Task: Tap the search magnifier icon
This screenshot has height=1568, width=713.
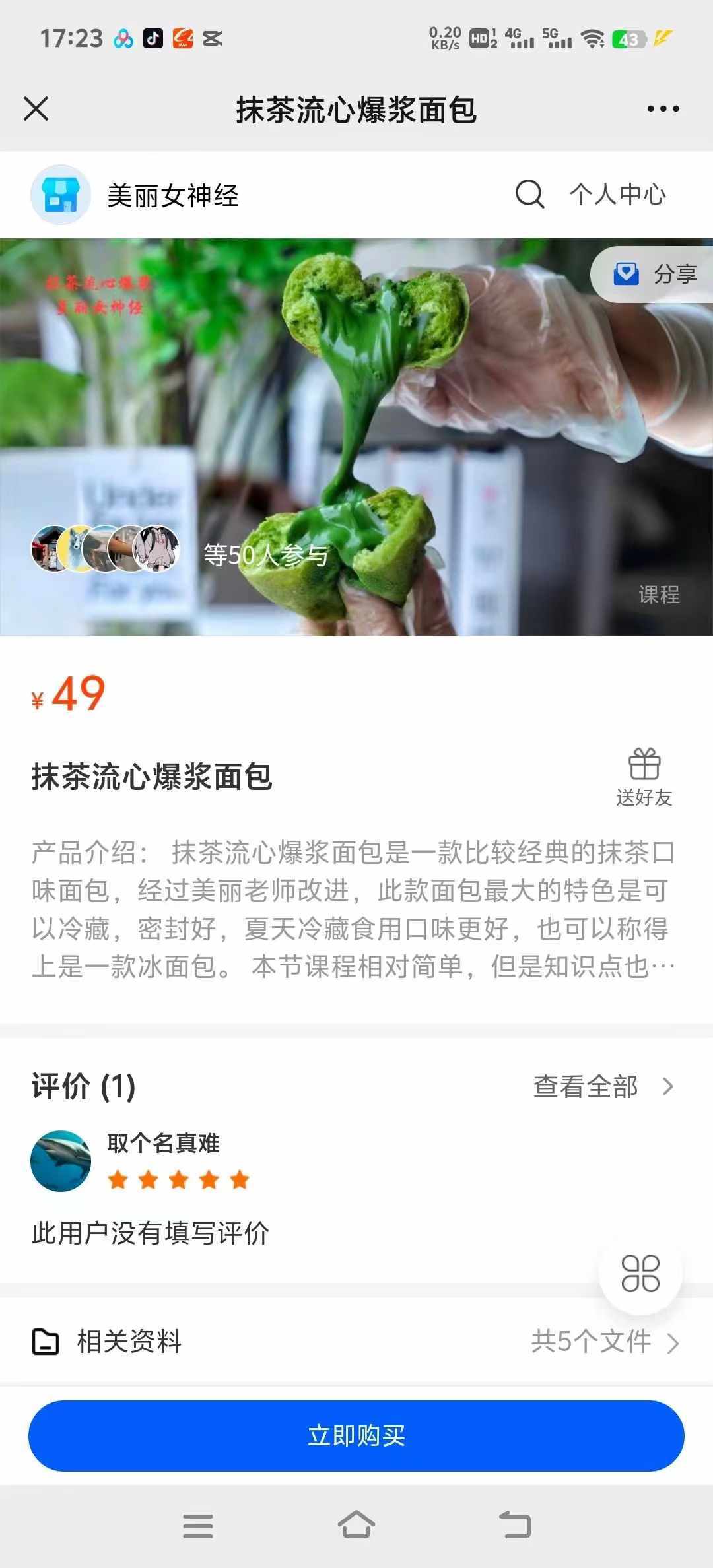Action: point(529,195)
